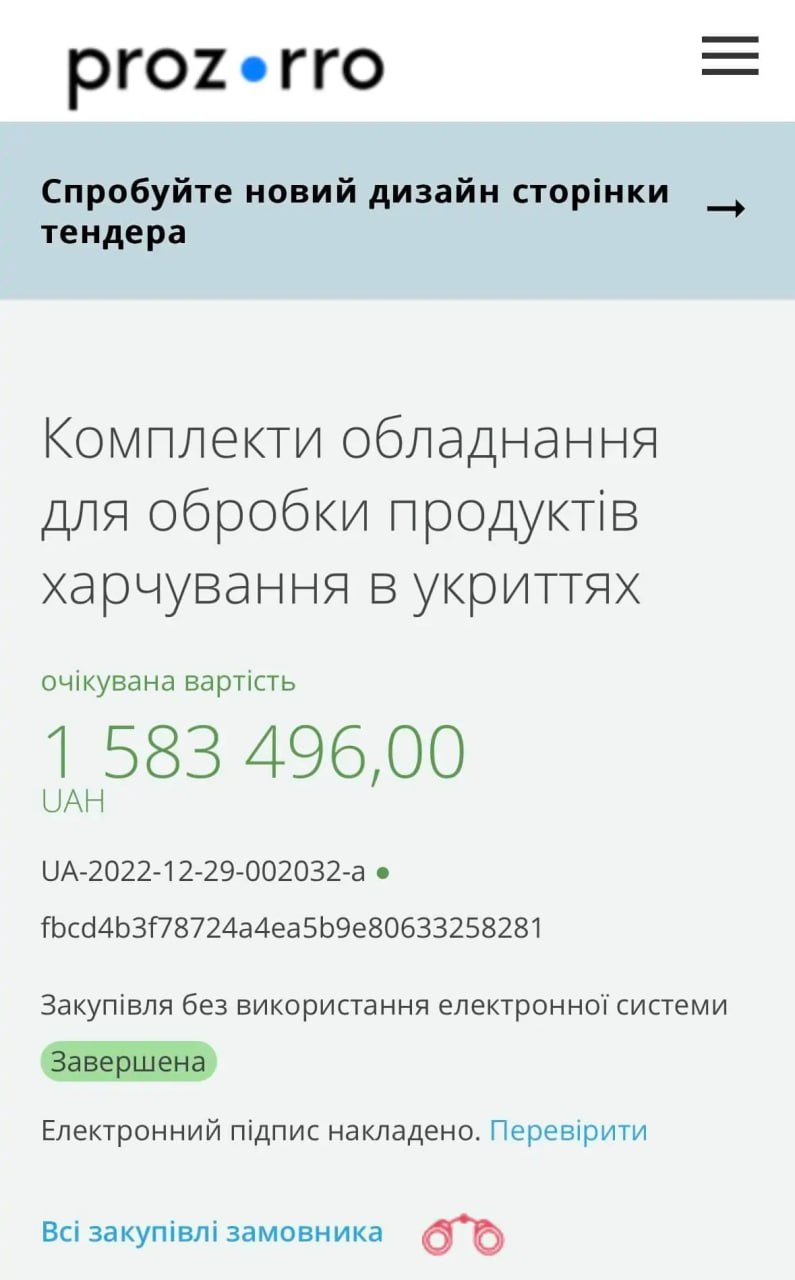Click "Перевірити" to verify the electronic signature
The width and height of the screenshot is (795, 1280).
[x=567, y=1130]
